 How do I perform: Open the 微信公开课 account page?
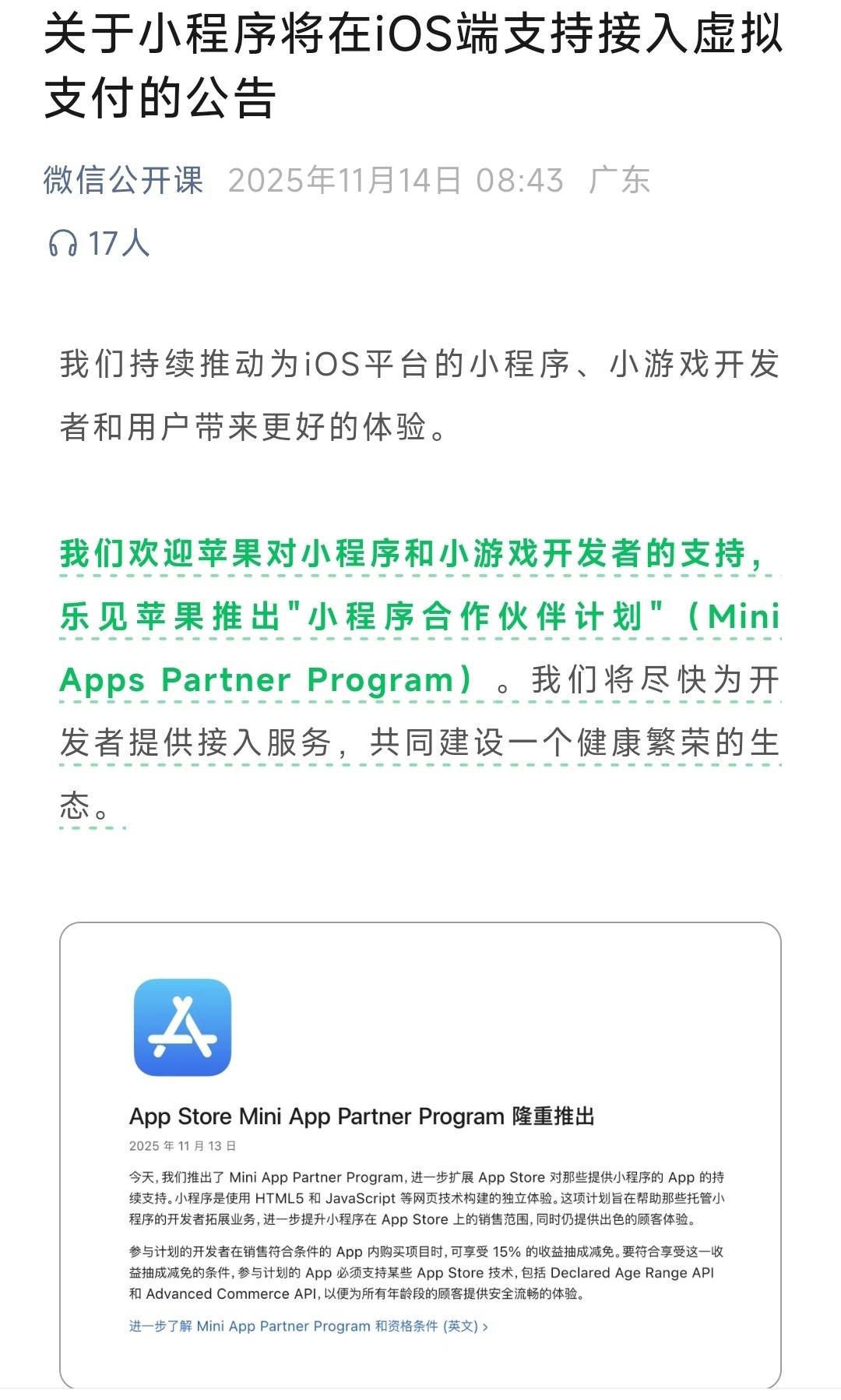tap(123, 181)
